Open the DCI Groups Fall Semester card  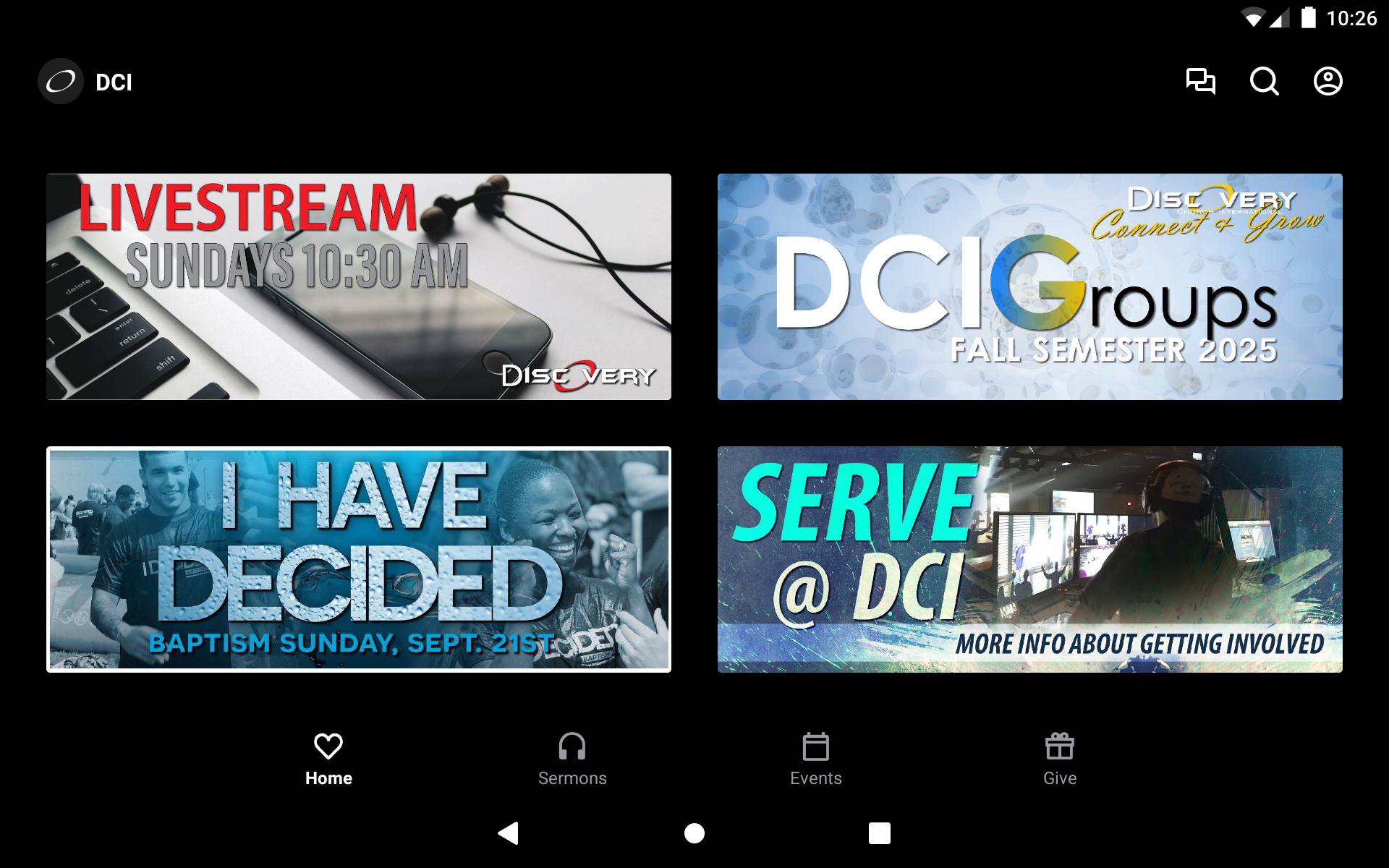click(x=1029, y=286)
